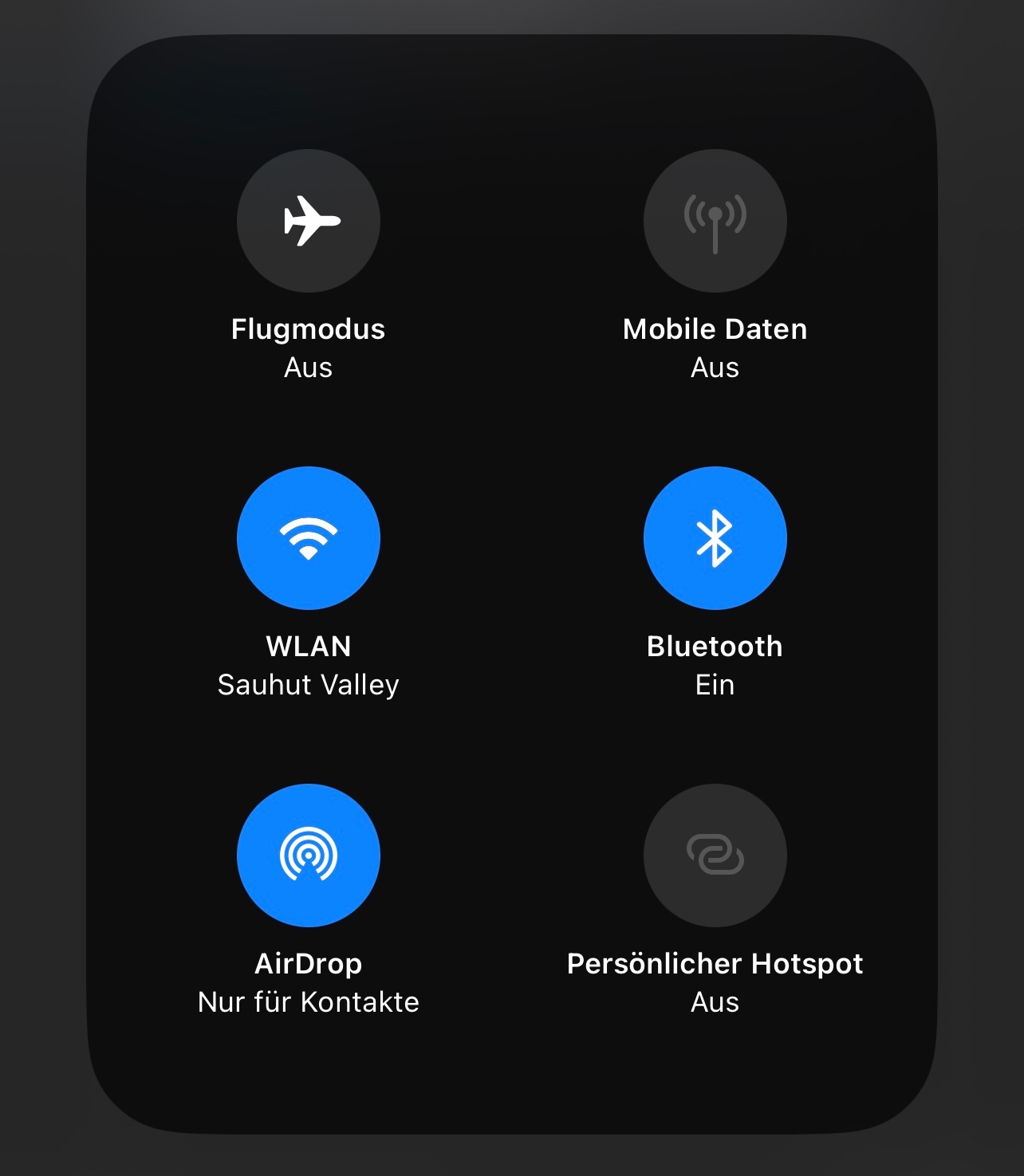The height and width of the screenshot is (1176, 1024).
Task: Disable Bluetooth
Action: 715,538
